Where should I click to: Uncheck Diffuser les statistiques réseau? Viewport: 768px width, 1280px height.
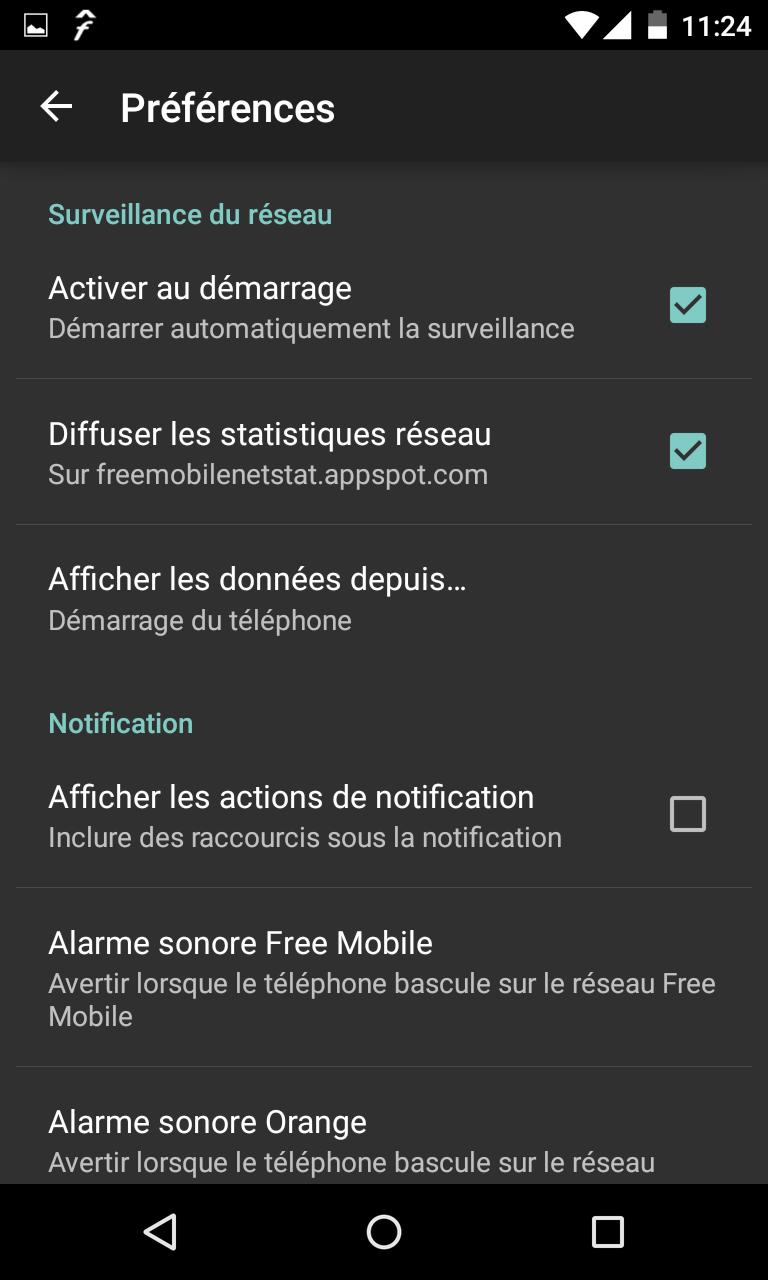click(687, 451)
